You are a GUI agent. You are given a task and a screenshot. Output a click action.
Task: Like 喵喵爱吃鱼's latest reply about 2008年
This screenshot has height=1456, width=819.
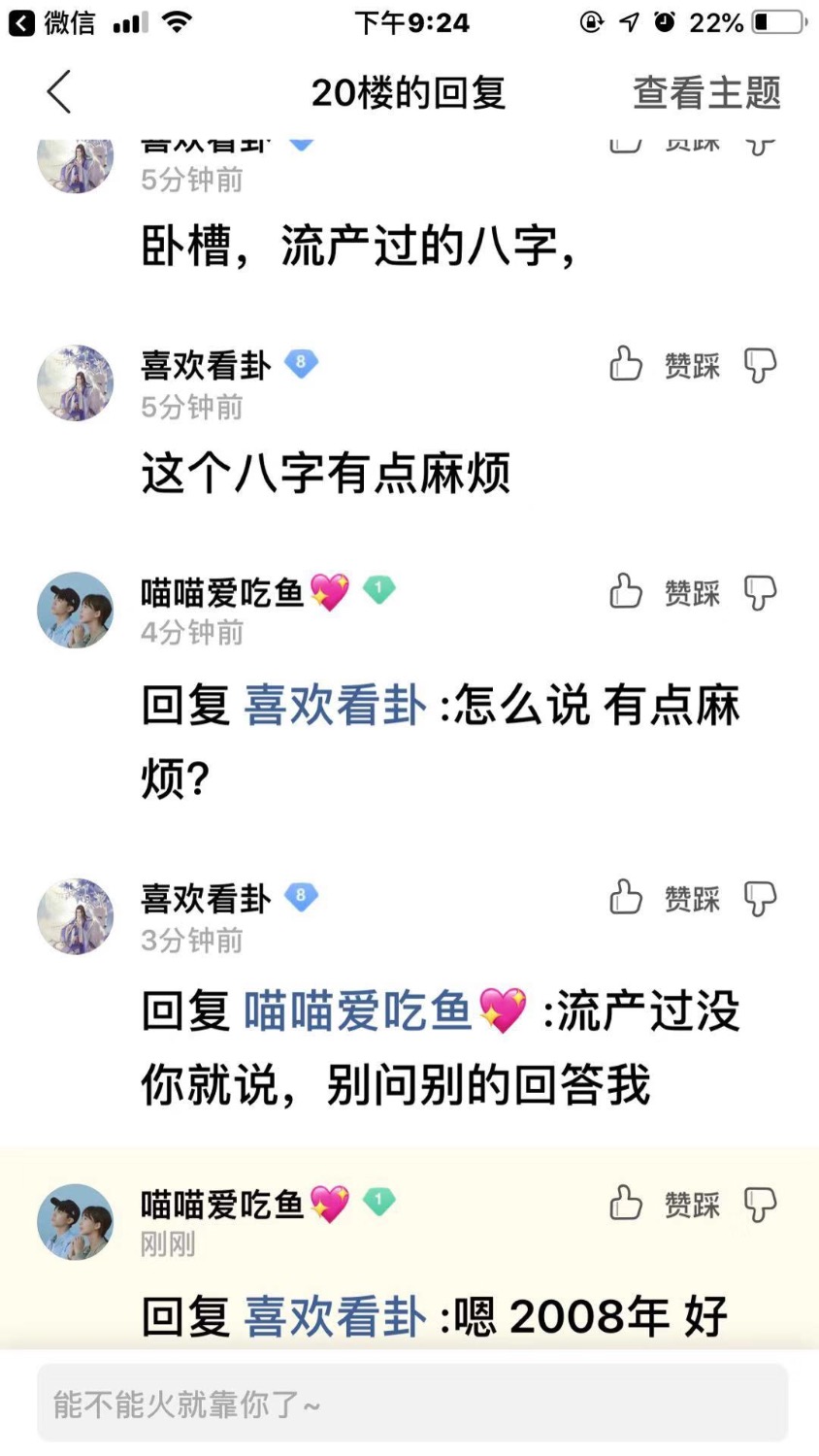pyautogui.click(x=626, y=1204)
